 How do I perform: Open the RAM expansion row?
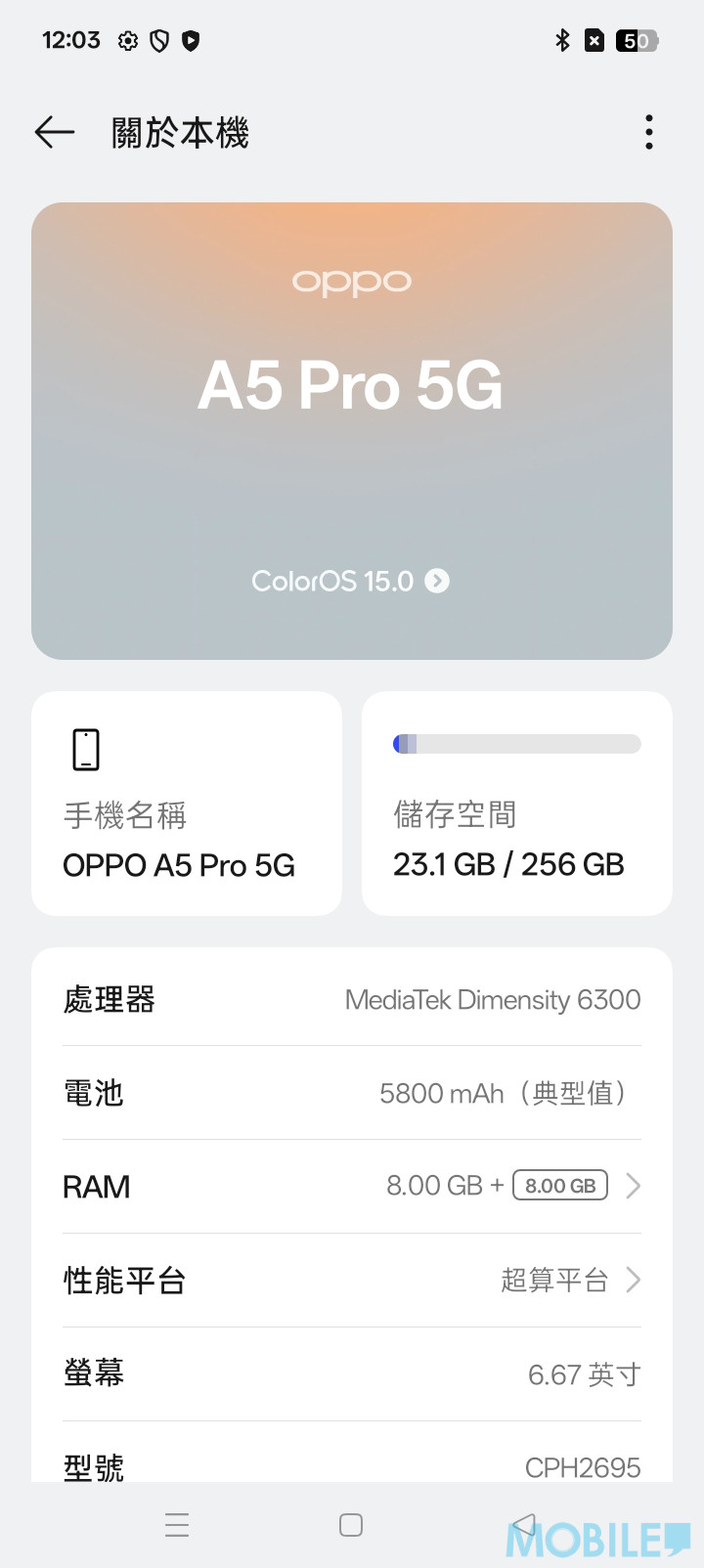[x=352, y=1186]
